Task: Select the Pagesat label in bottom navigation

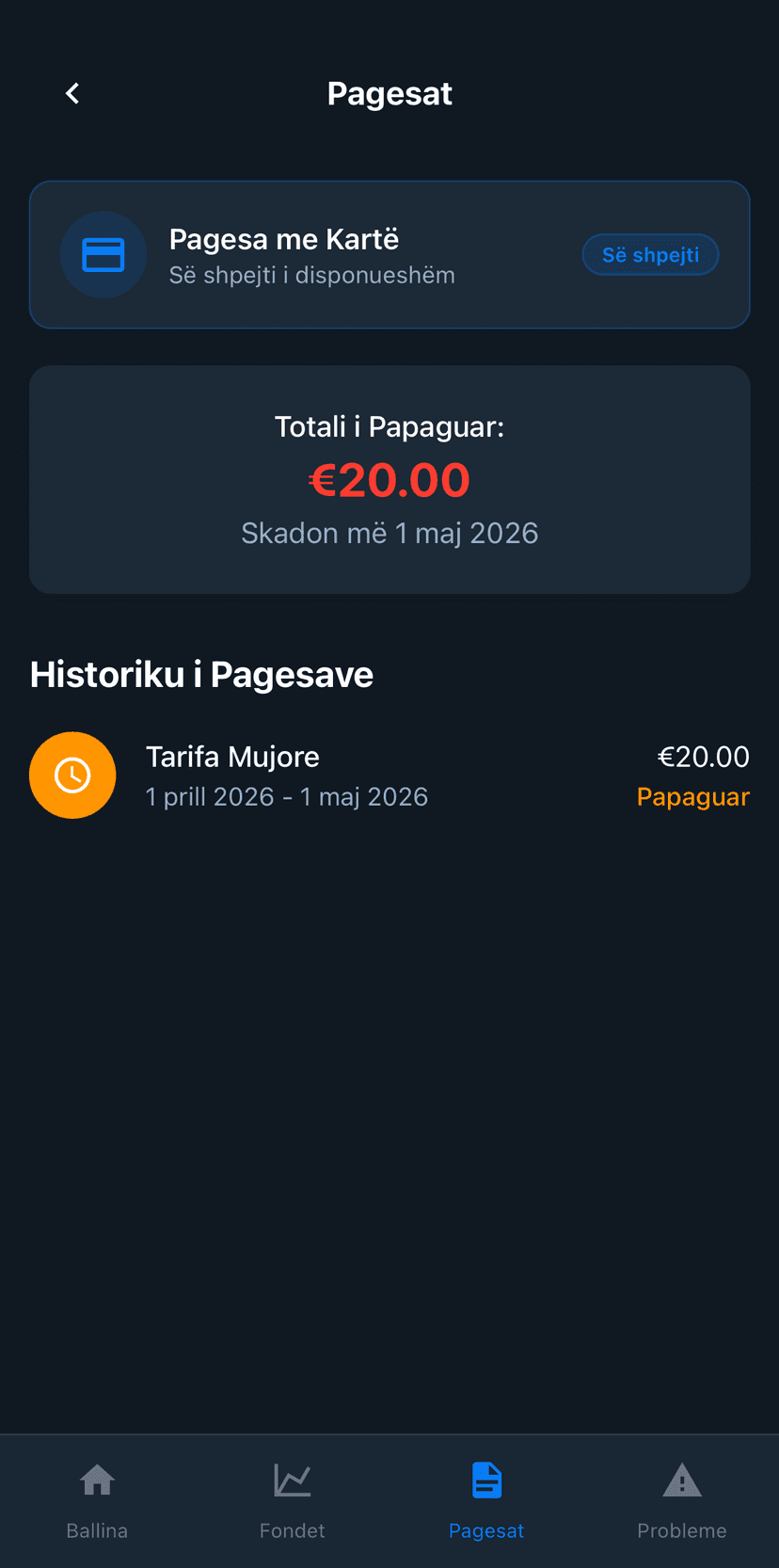Action: pyautogui.click(x=486, y=1530)
